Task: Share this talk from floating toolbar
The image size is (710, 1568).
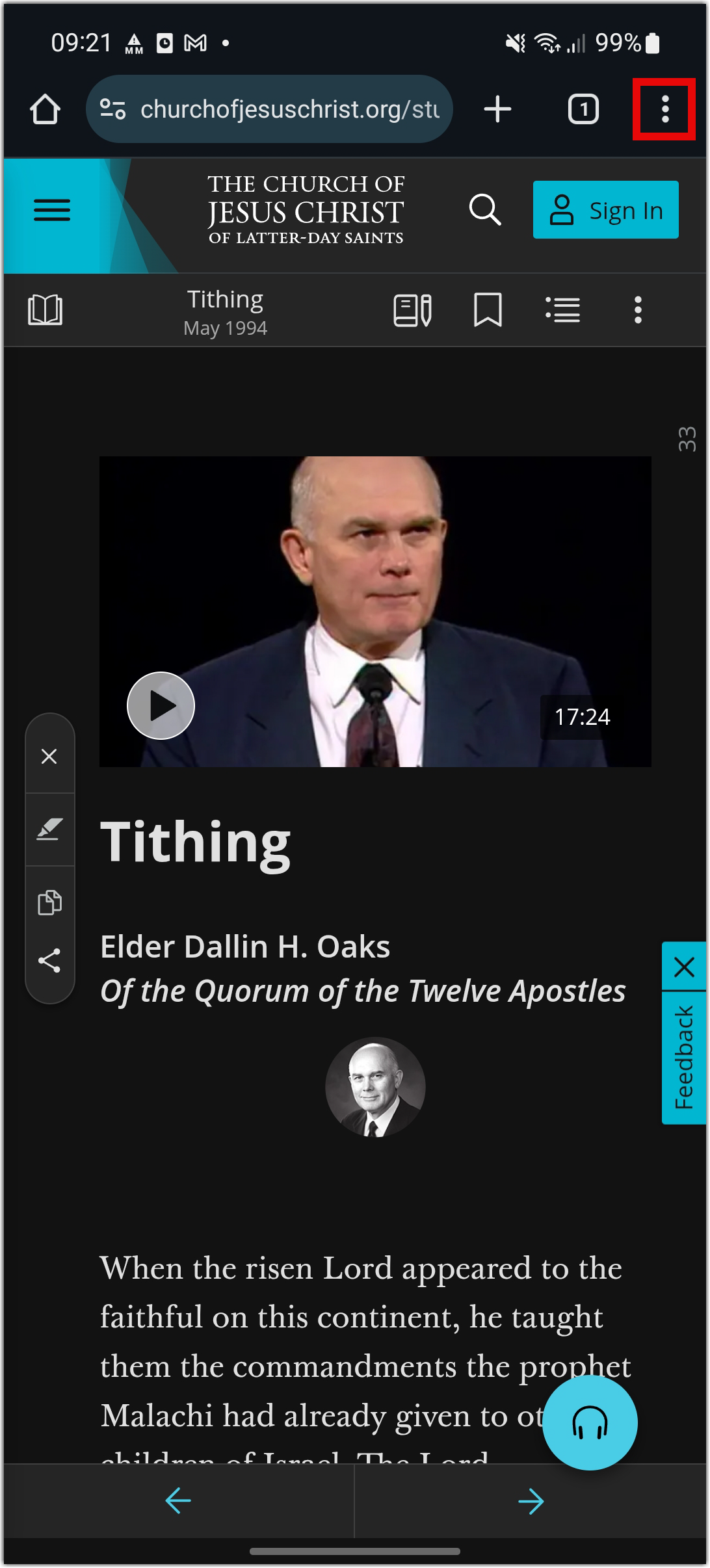Action: [x=49, y=960]
